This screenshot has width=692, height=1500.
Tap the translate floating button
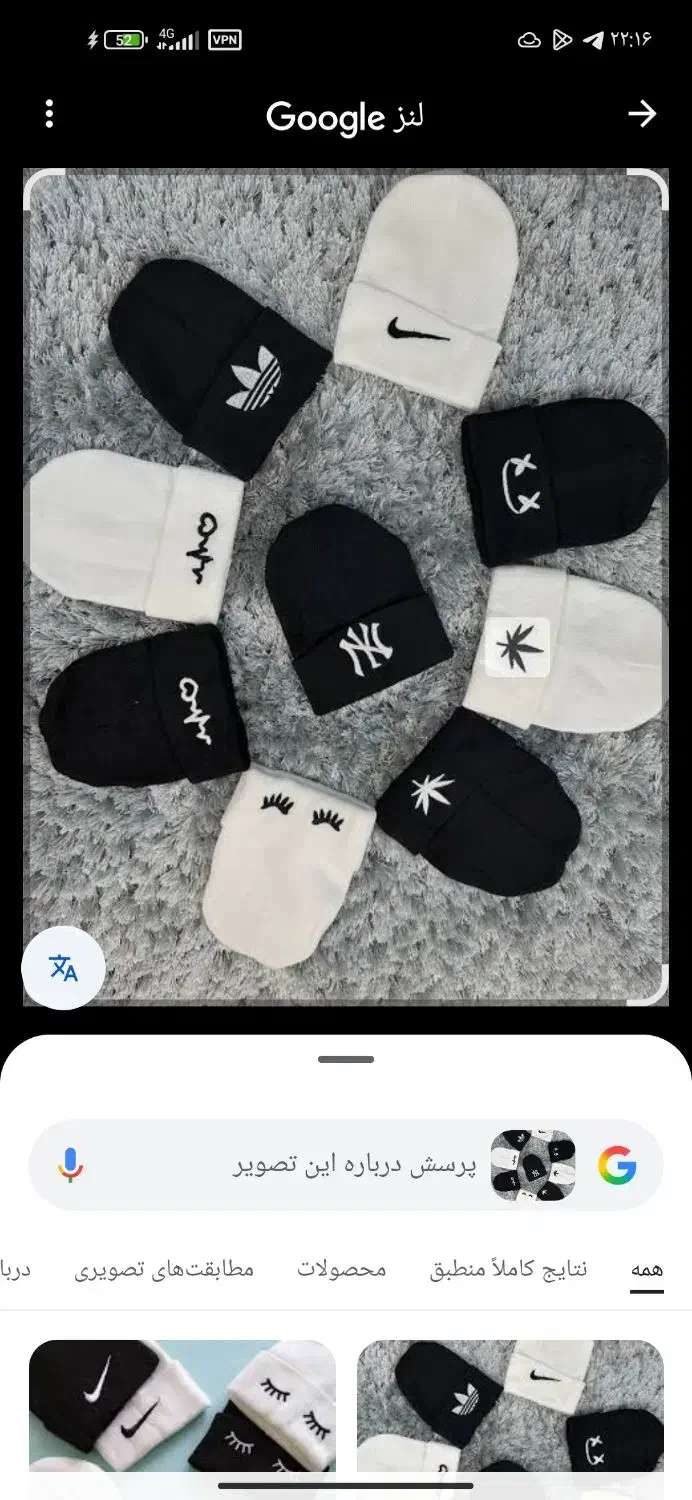tap(64, 967)
